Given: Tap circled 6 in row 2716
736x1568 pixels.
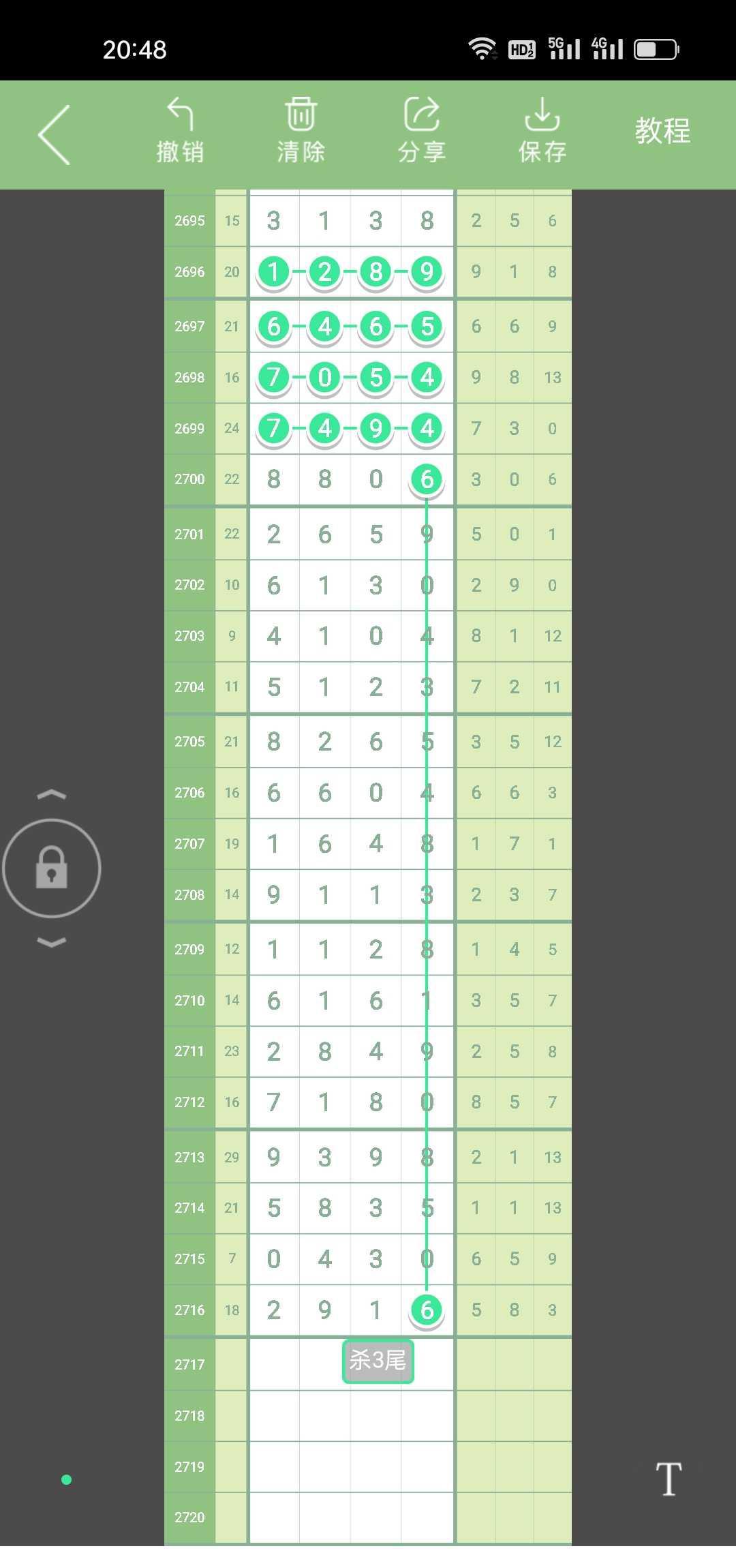Looking at the screenshot, I should tap(427, 1310).
